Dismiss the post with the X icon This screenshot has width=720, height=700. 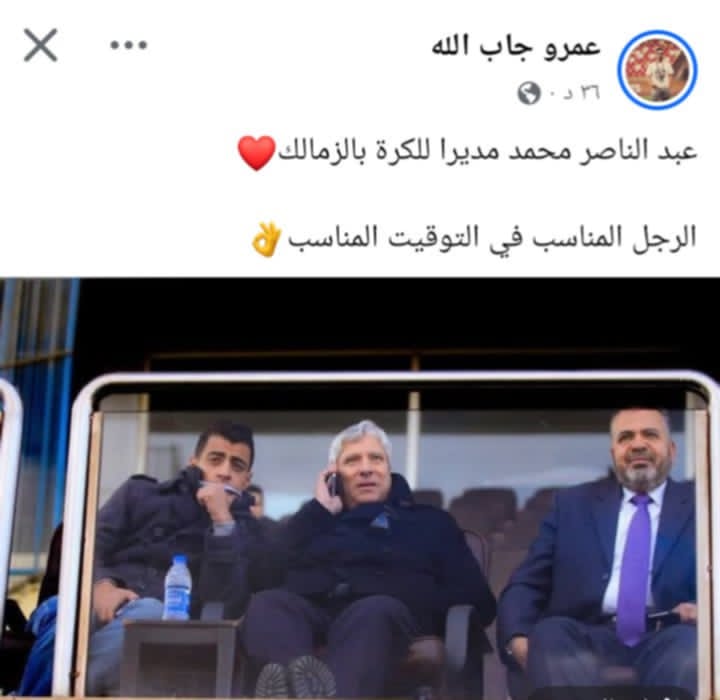pos(40,45)
